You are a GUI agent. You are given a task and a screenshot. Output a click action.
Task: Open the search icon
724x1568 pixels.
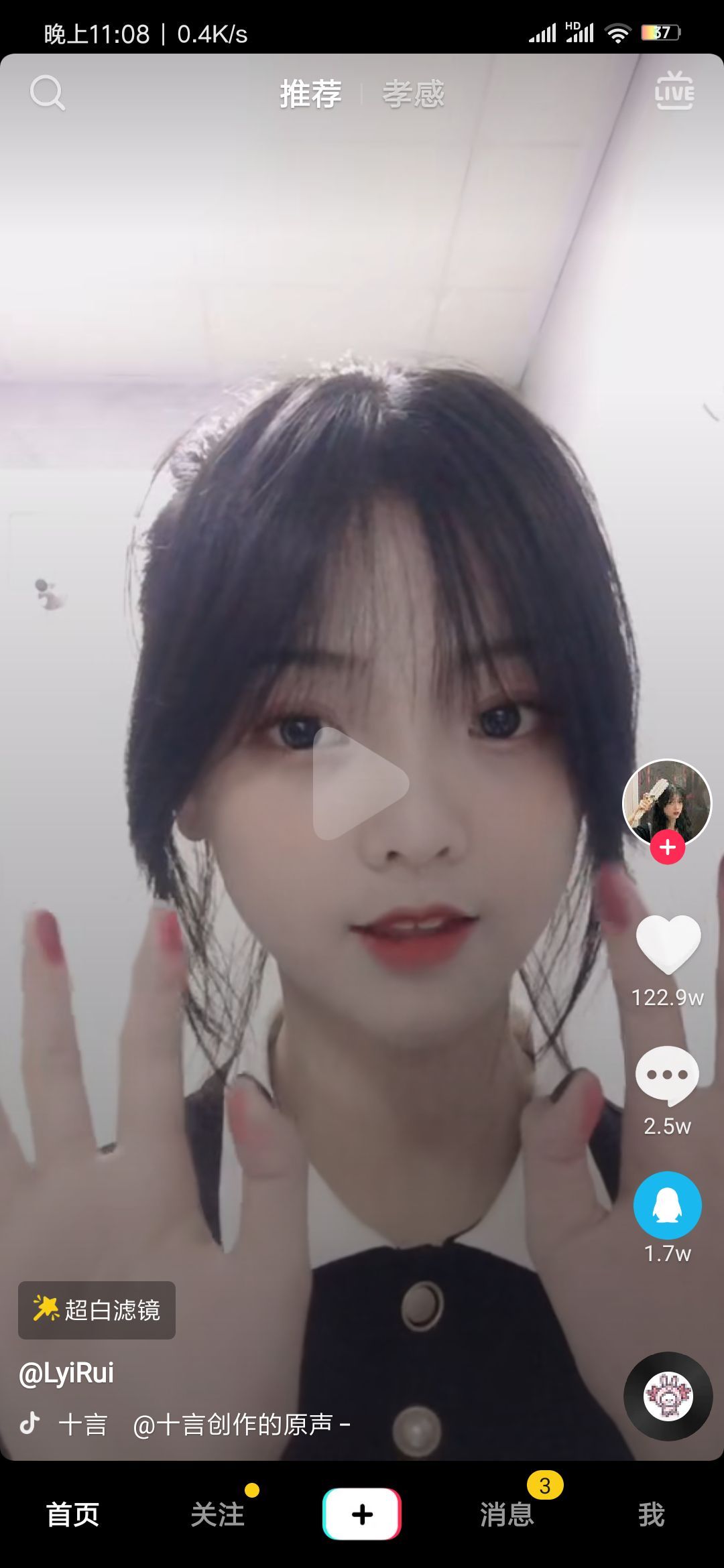pos(48,92)
